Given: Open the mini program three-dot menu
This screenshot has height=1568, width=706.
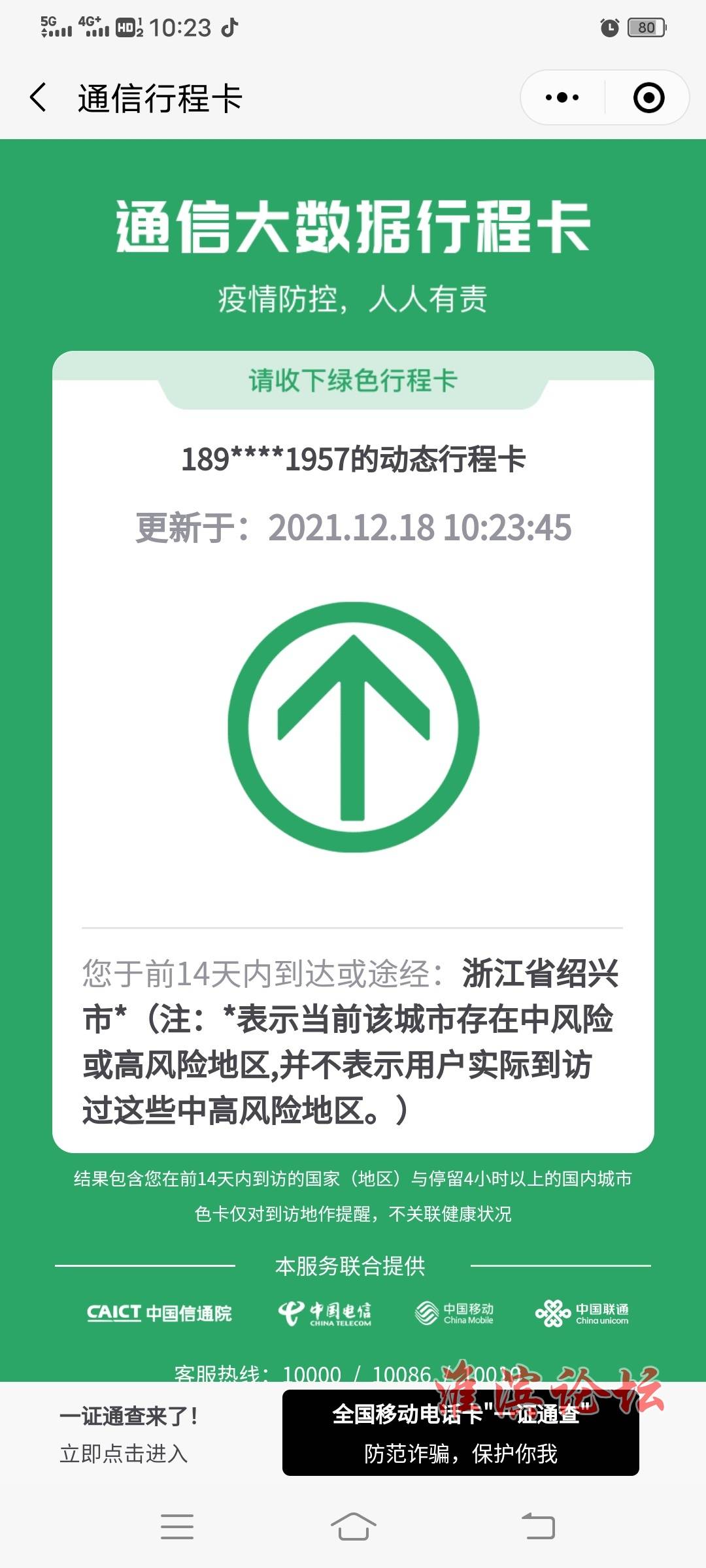Looking at the screenshot, I should [x=562, y=98].
